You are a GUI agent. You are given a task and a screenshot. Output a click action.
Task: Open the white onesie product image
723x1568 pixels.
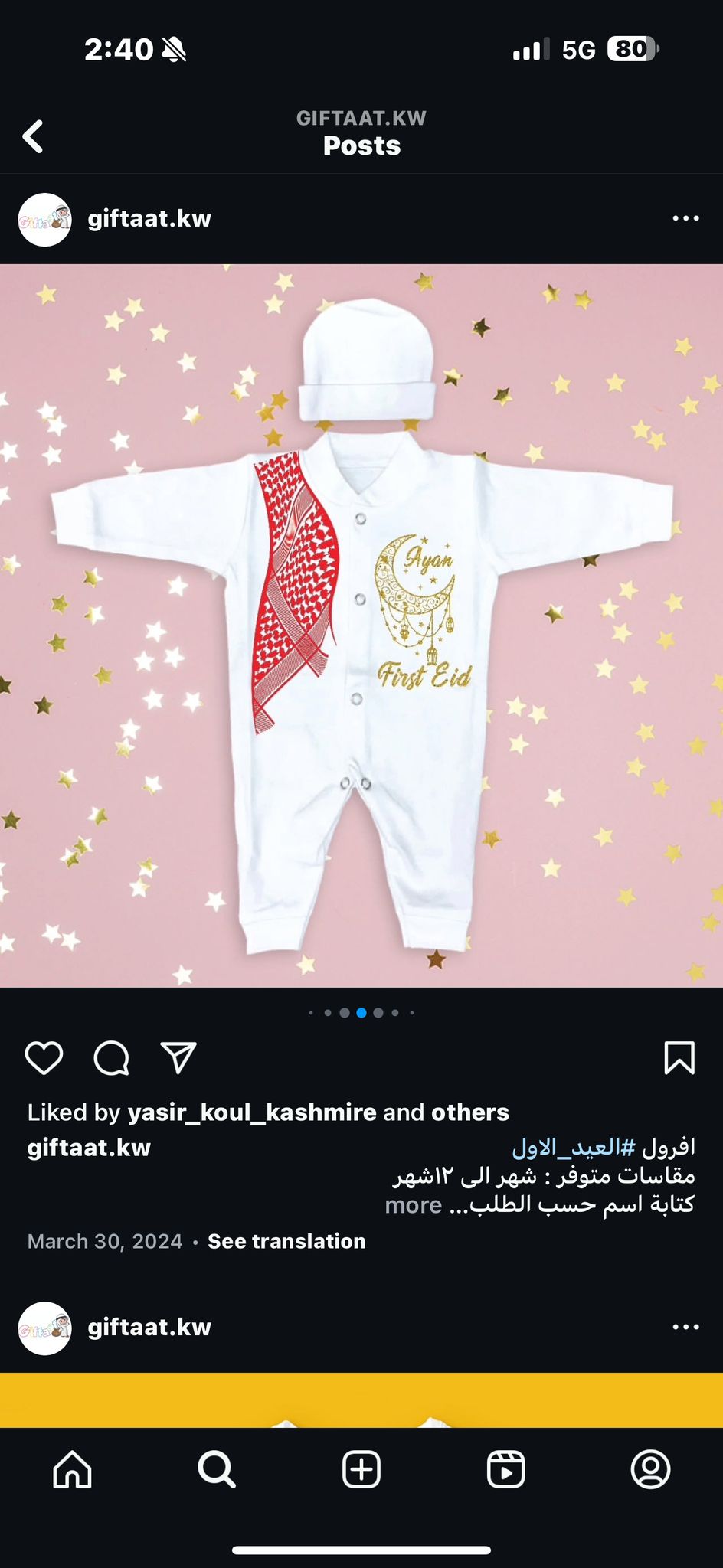coord(361,626)
